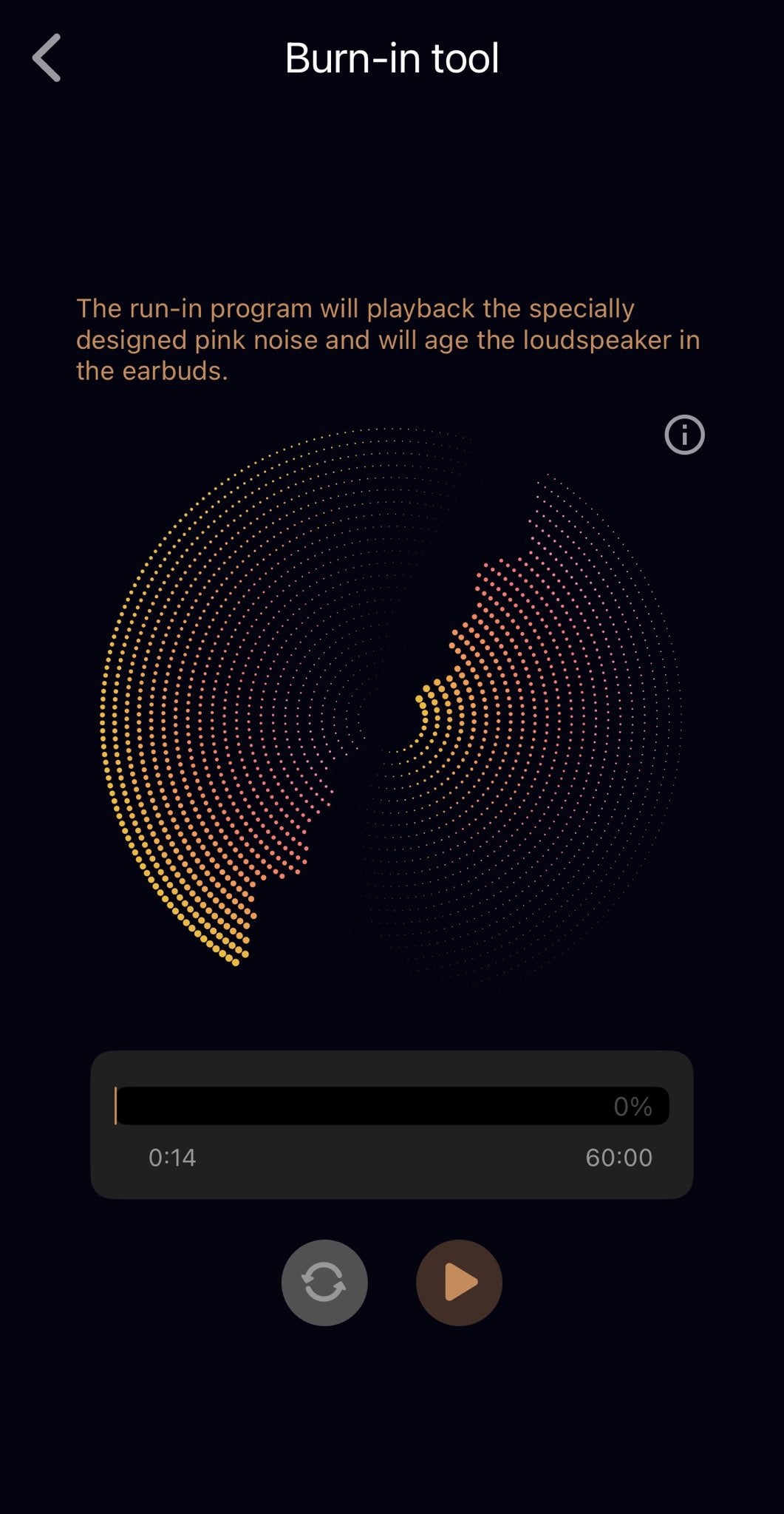Reset the burn-in progress
784x1514 pixels.
(324, 1283)
